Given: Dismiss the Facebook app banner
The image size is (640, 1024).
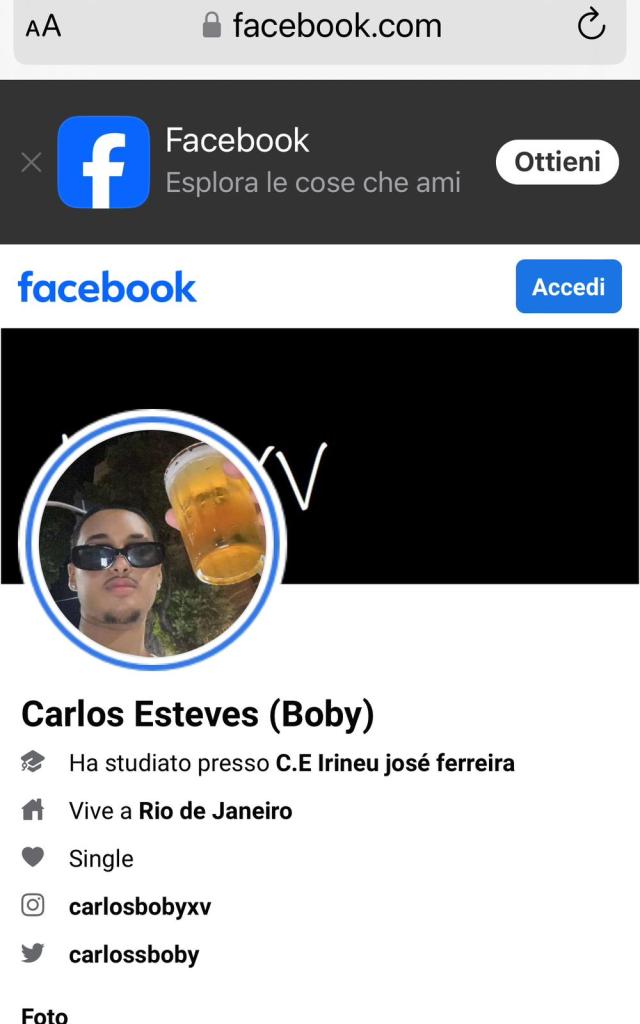Looking at the screenshot, I should [x=31, y=162].
